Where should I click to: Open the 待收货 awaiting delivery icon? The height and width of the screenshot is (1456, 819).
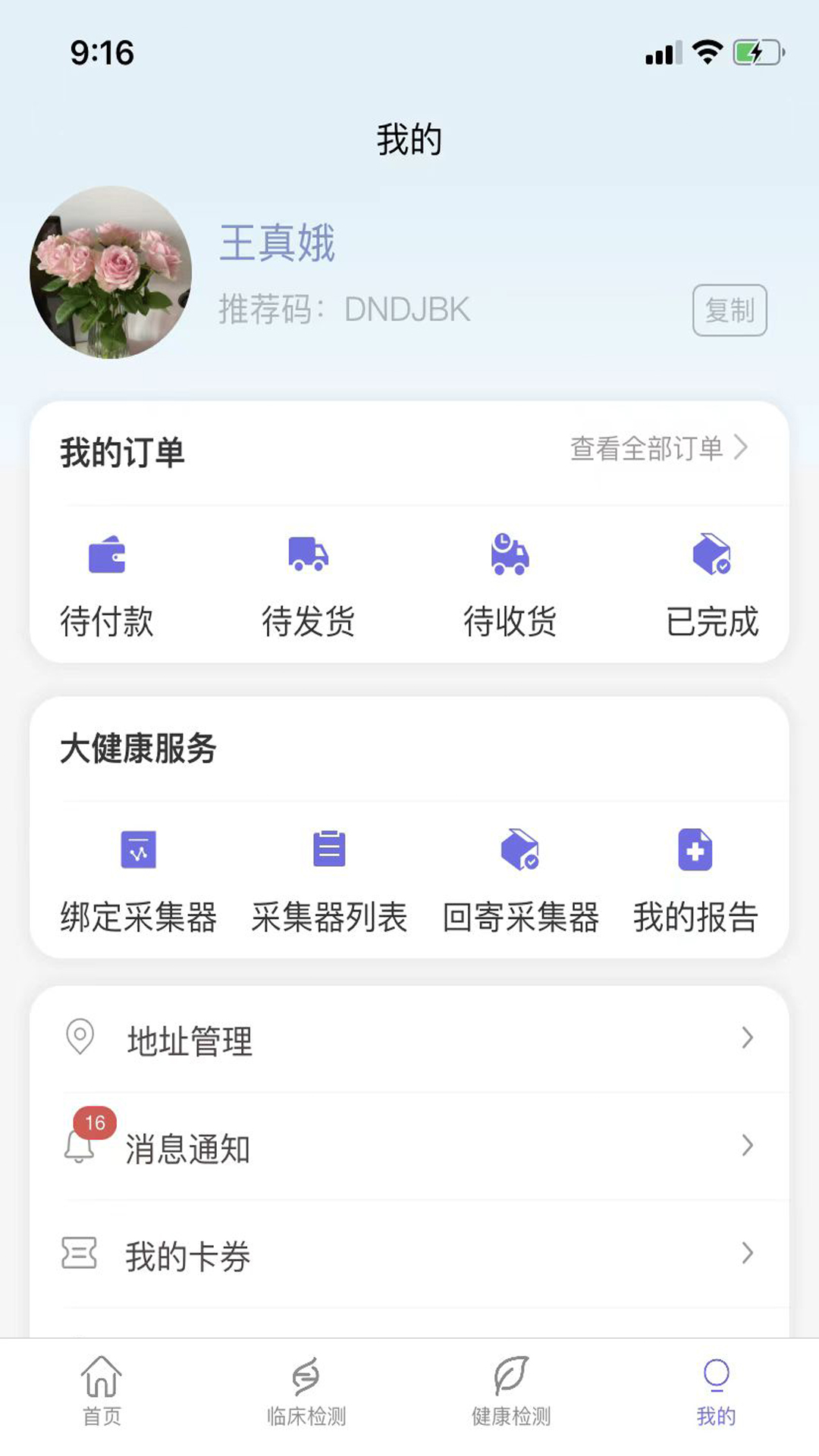pos(510,554)
